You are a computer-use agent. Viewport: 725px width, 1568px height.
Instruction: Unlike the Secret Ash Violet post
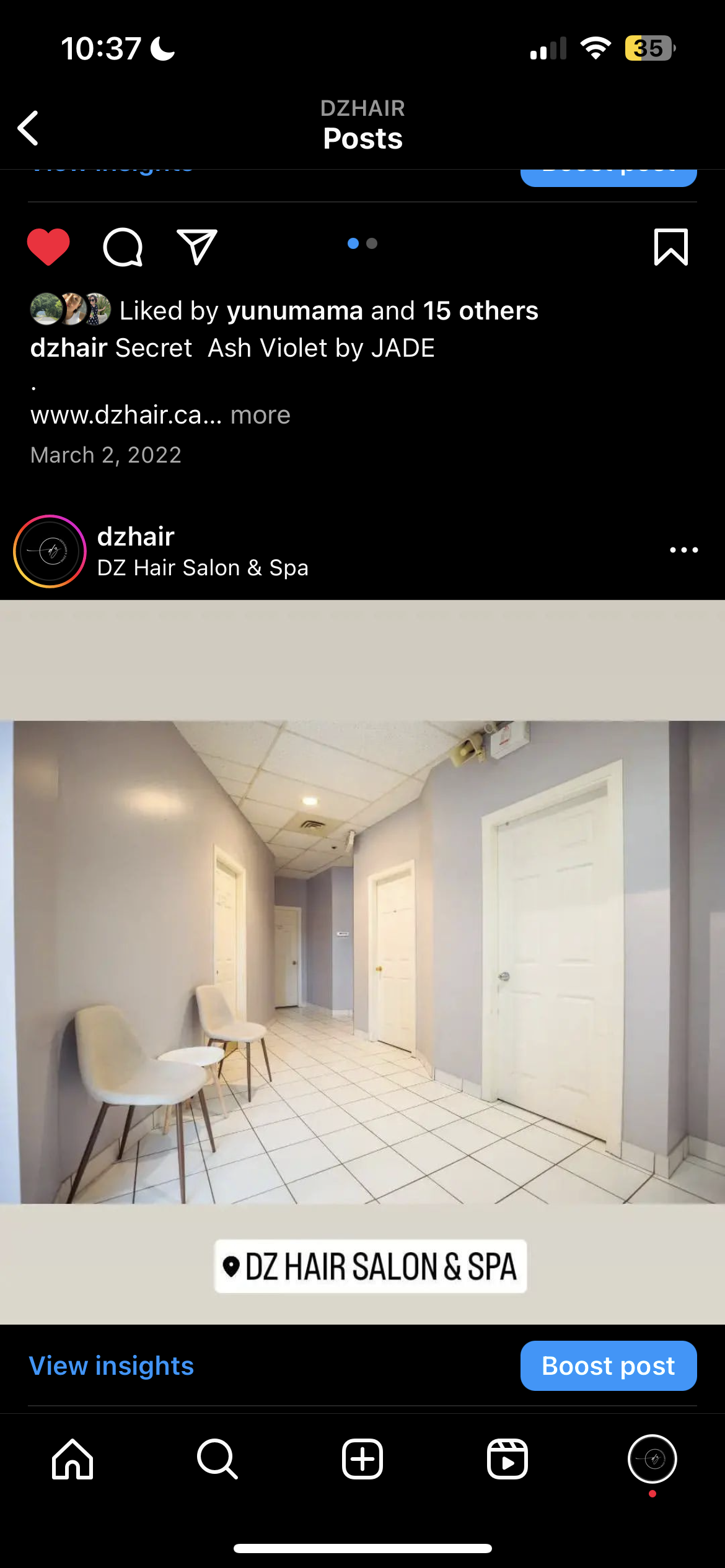(x=48, y=246)
